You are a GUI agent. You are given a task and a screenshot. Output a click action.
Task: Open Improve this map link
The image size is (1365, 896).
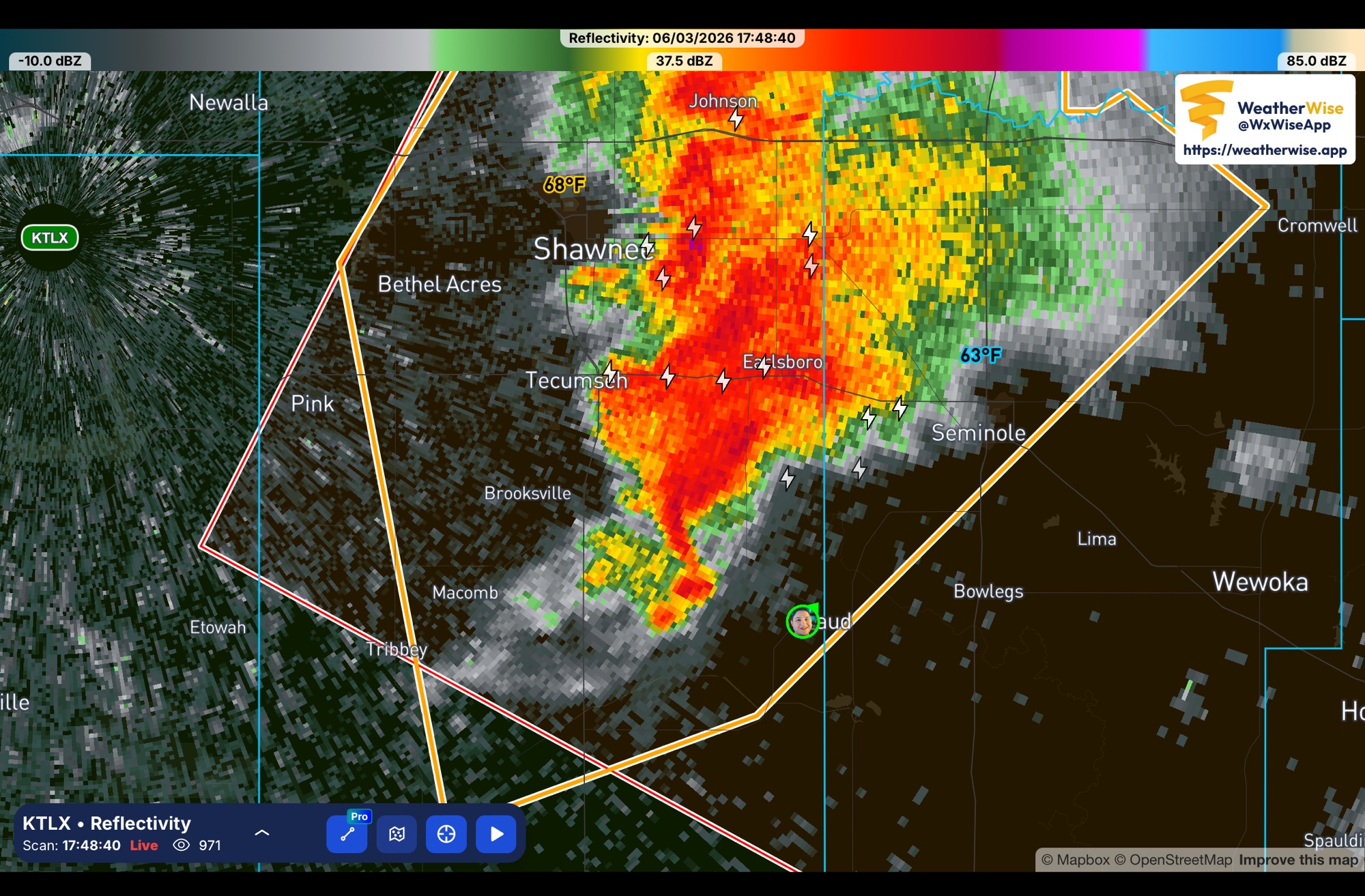[x=1298, y=860]
